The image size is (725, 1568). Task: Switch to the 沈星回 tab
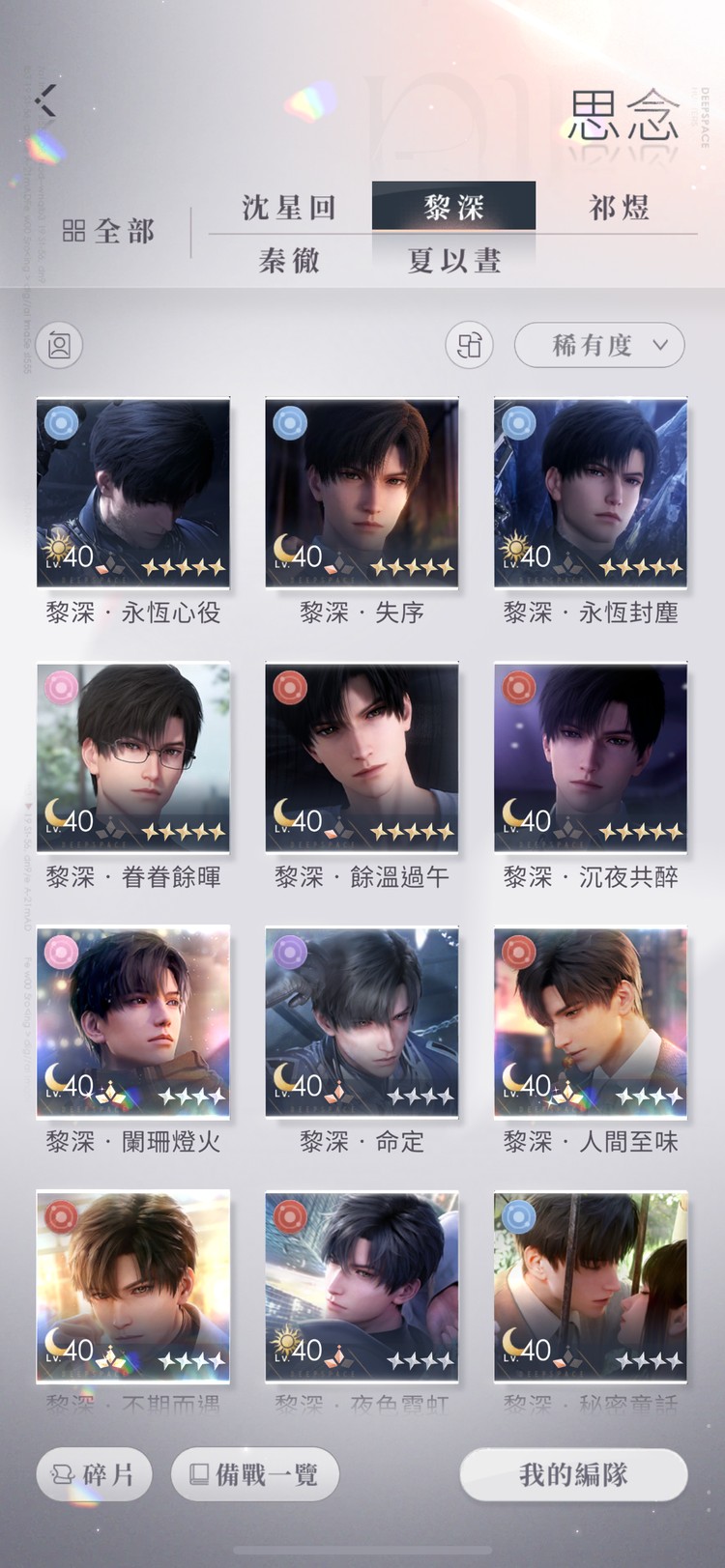(288, 208)
